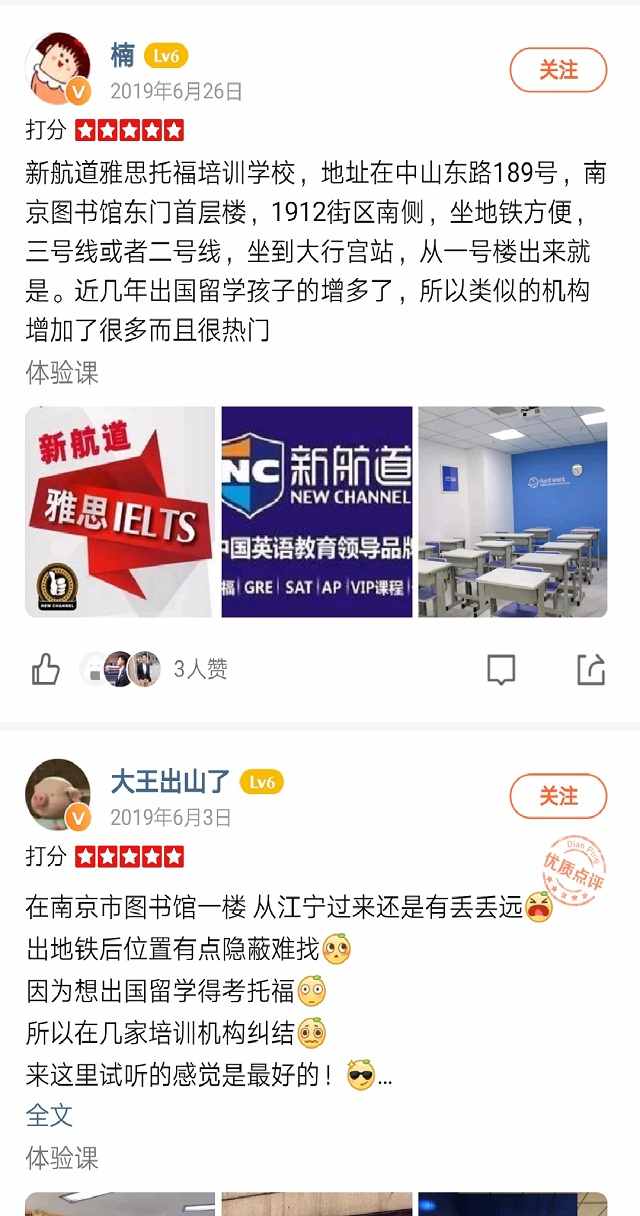Follow user 大王出山了 with the 关注 button
The height and width of the screenshot is (1216, 640).
click(x=558, y=796)
